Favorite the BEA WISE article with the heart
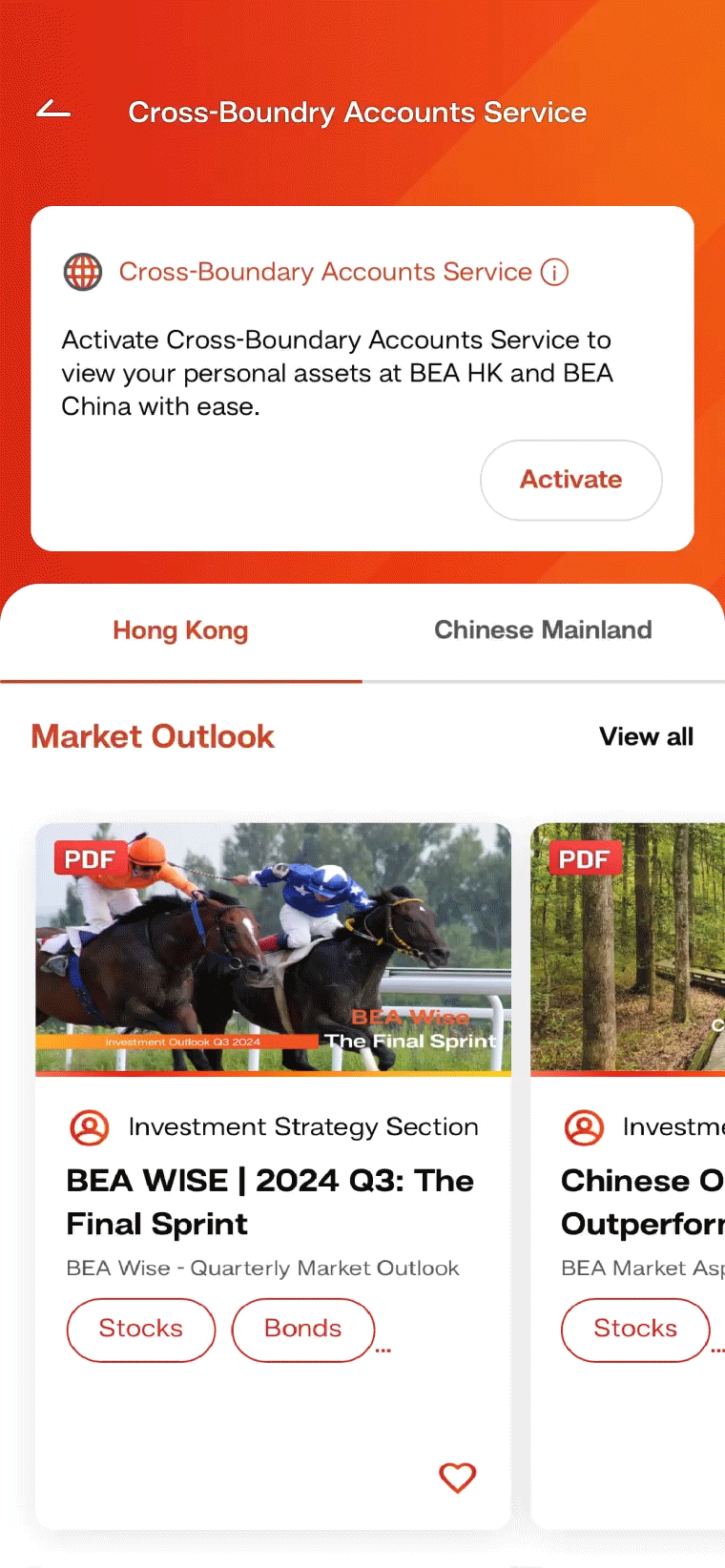Viewport: 725px width, 1568px height. [457, 1477]
